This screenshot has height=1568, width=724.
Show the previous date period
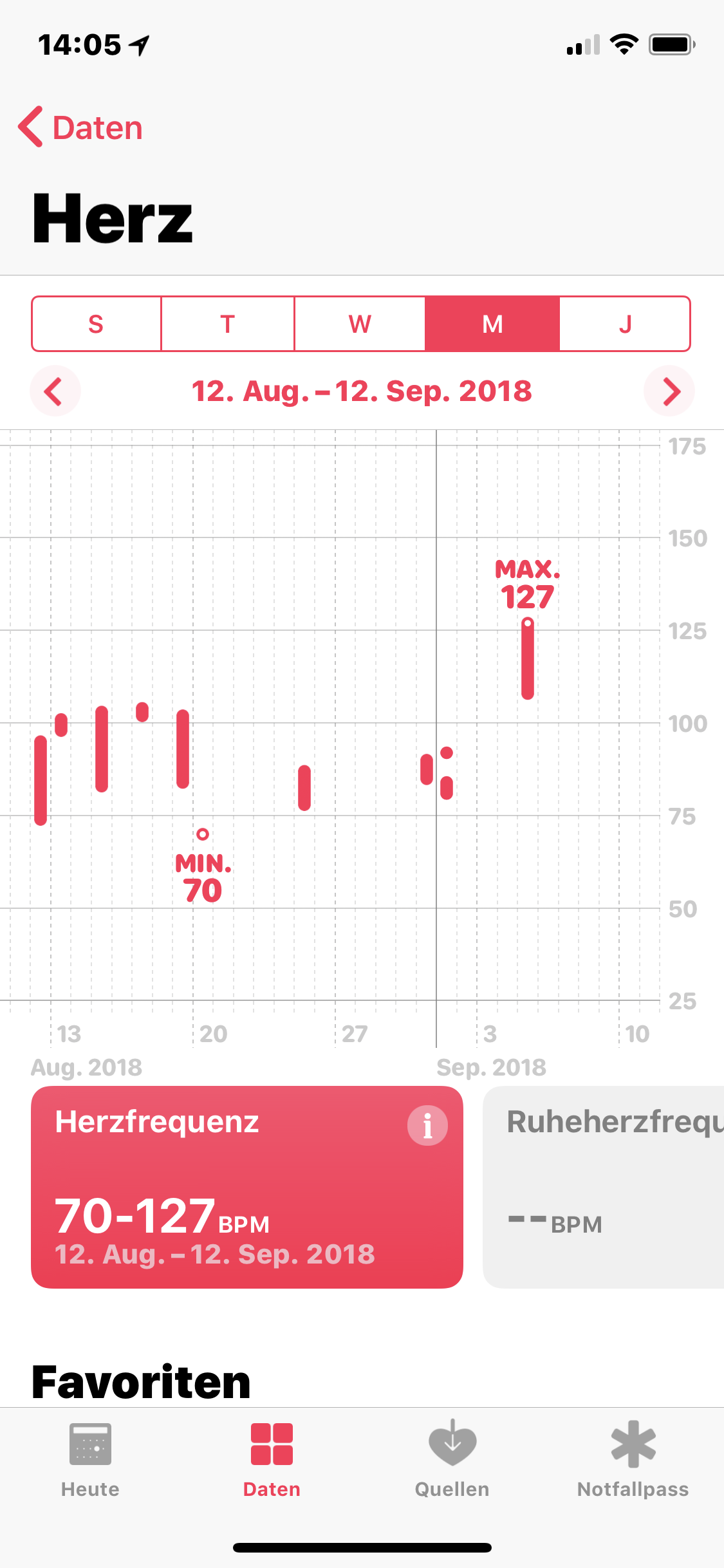click(x=55, y=391)
